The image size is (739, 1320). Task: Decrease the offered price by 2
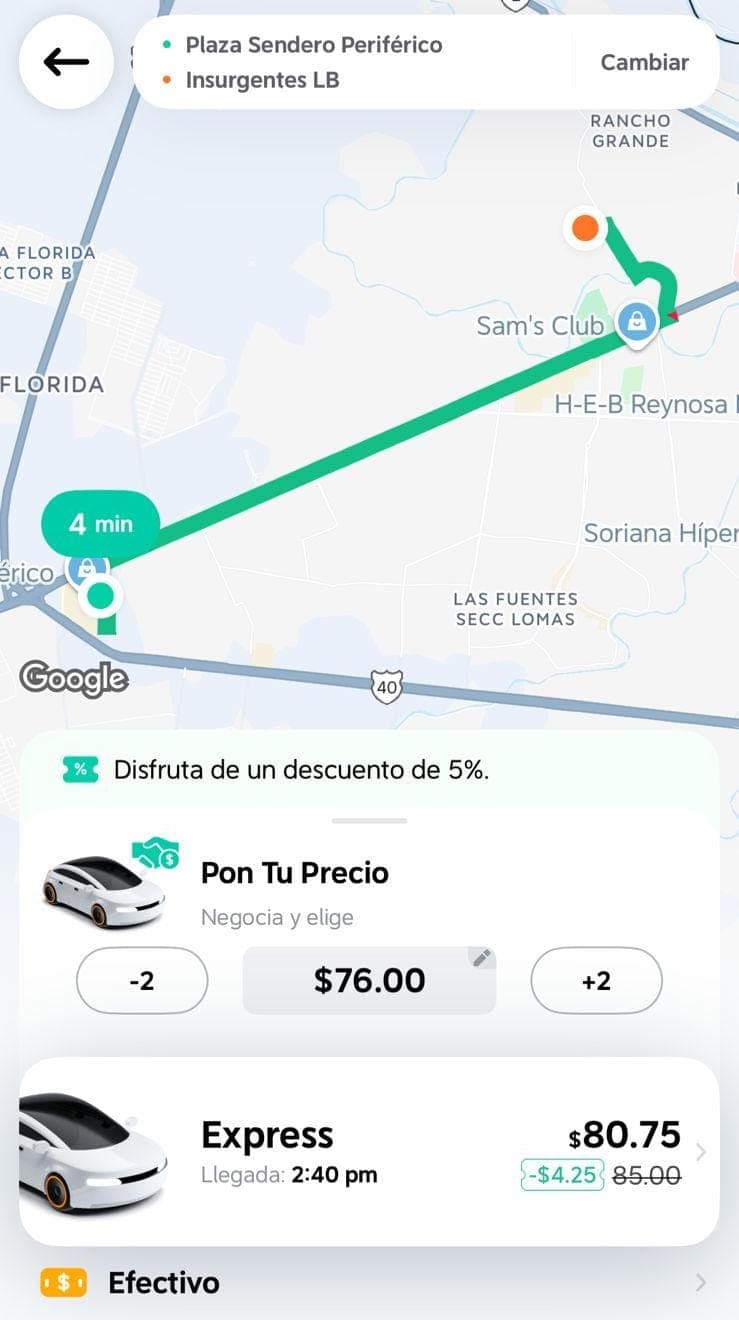[x=142, y=981]
